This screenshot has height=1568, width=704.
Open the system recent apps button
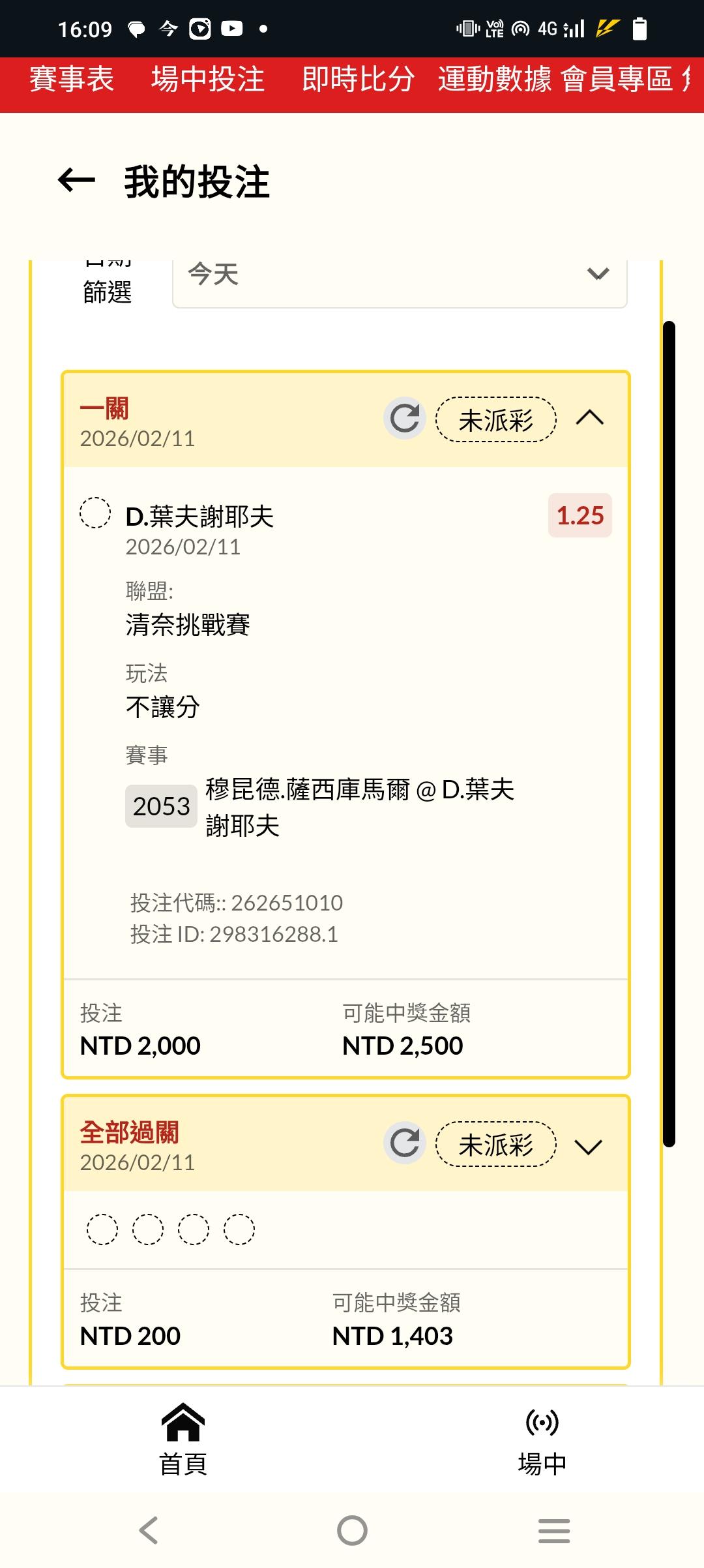[554, 1530]
